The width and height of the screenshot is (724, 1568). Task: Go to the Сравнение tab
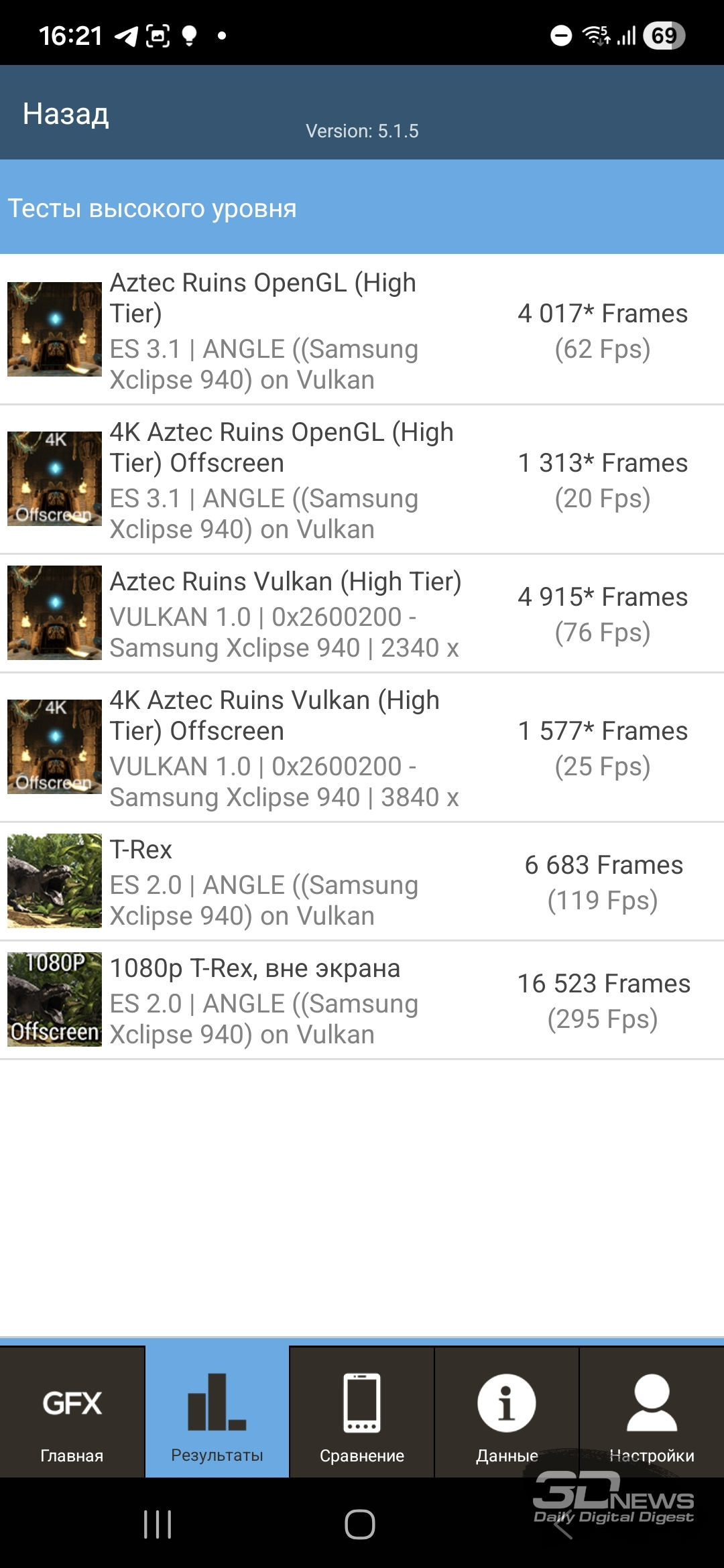pos(362,1412)
